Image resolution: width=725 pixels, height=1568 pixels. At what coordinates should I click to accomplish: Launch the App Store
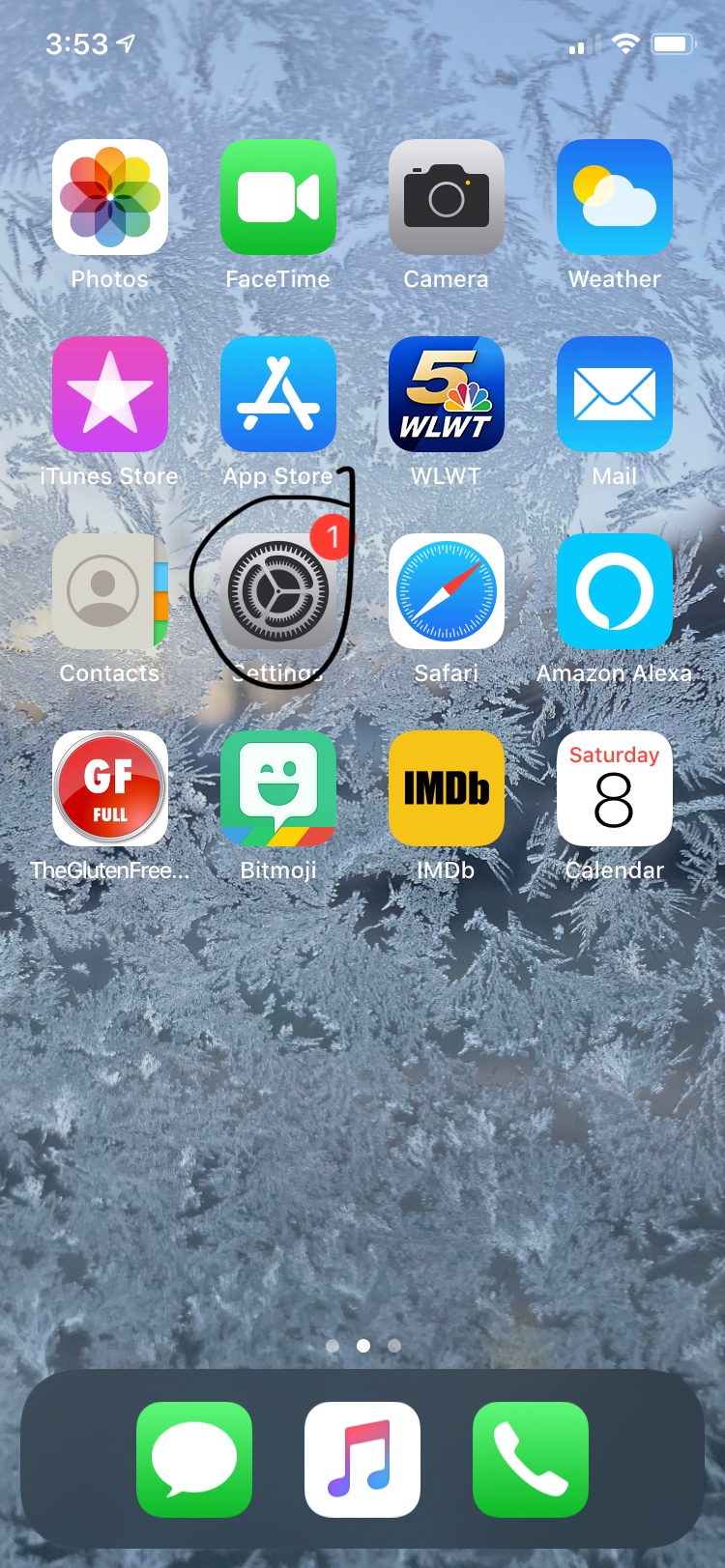coord(278,394)
